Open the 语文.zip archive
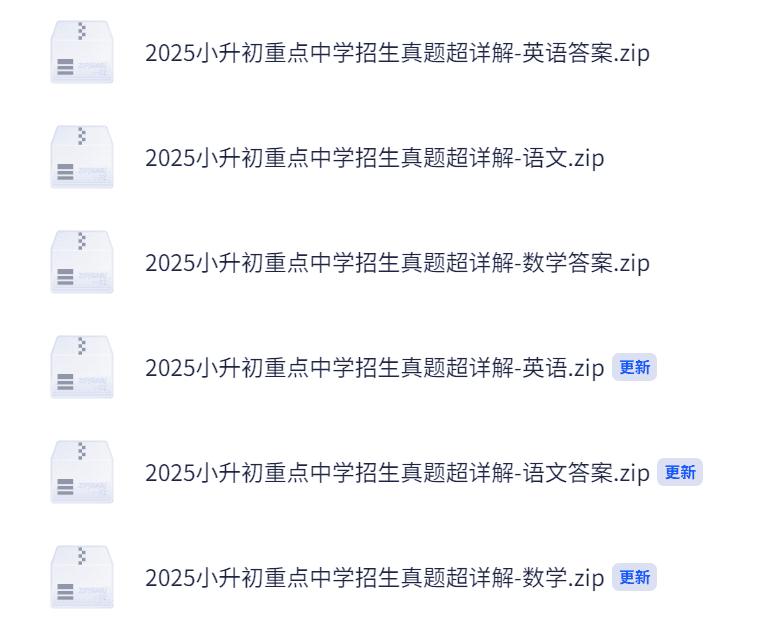Screen dimensions: 763x637 [374, 158]
